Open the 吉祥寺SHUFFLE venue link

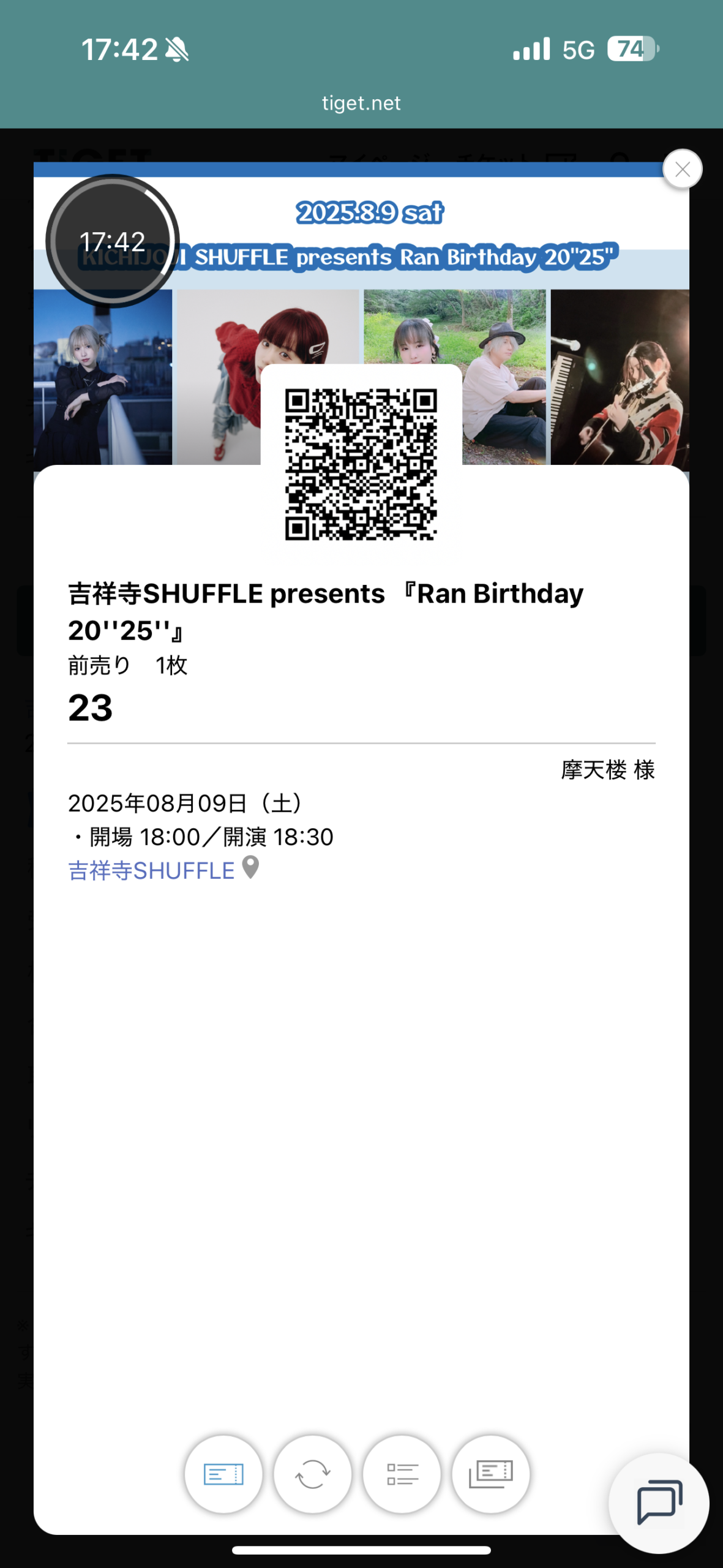pos(152,870)
